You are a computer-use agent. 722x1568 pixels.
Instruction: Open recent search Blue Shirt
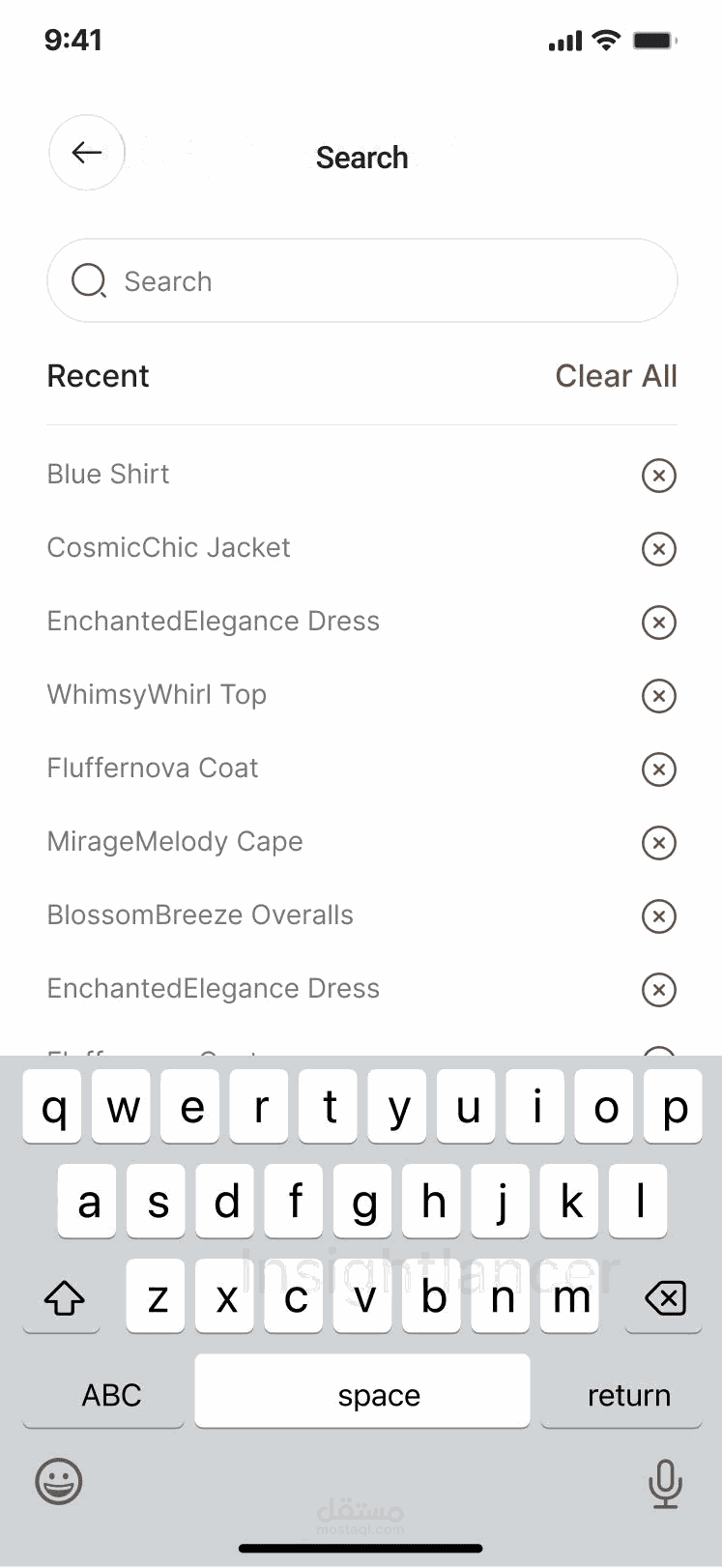108,475
